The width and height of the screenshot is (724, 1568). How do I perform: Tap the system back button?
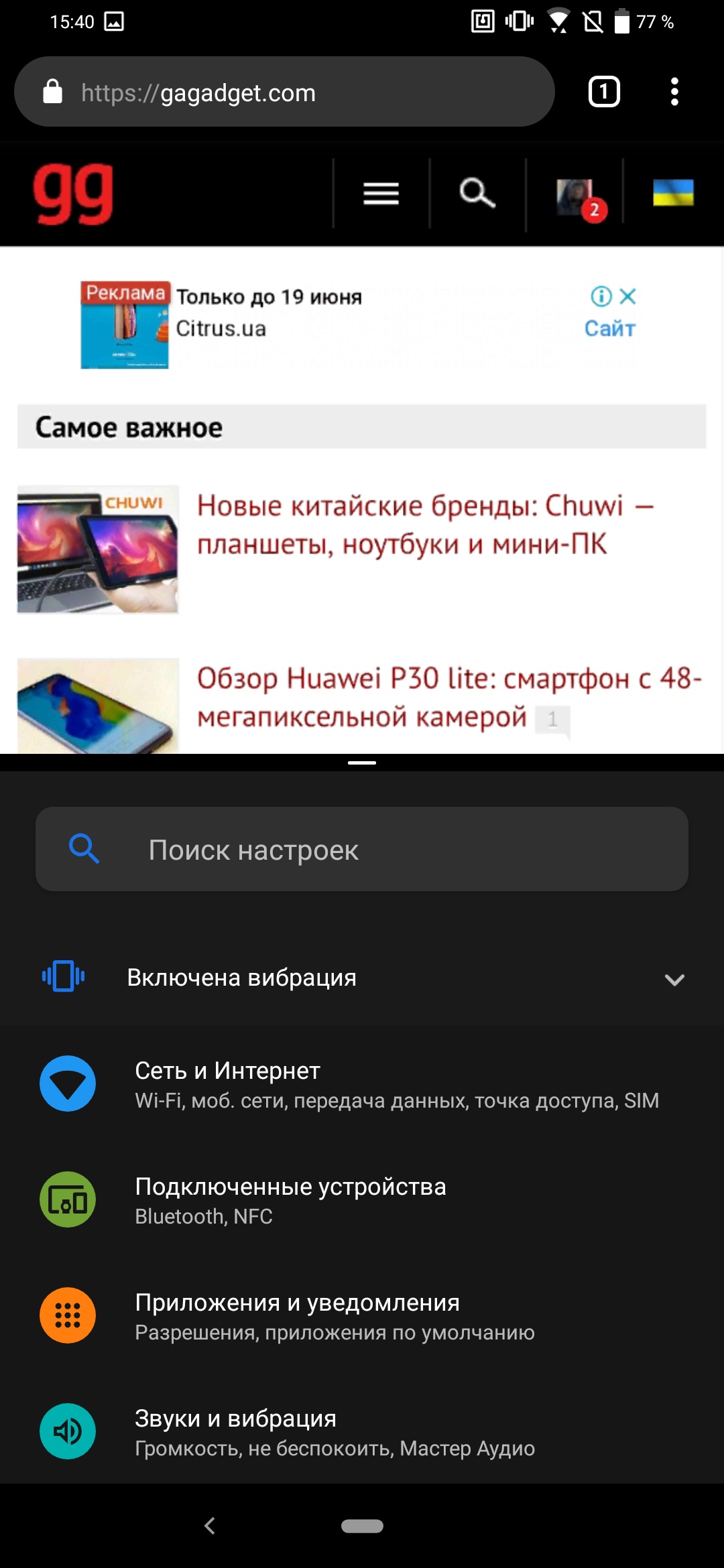[x=210, y=1526]
